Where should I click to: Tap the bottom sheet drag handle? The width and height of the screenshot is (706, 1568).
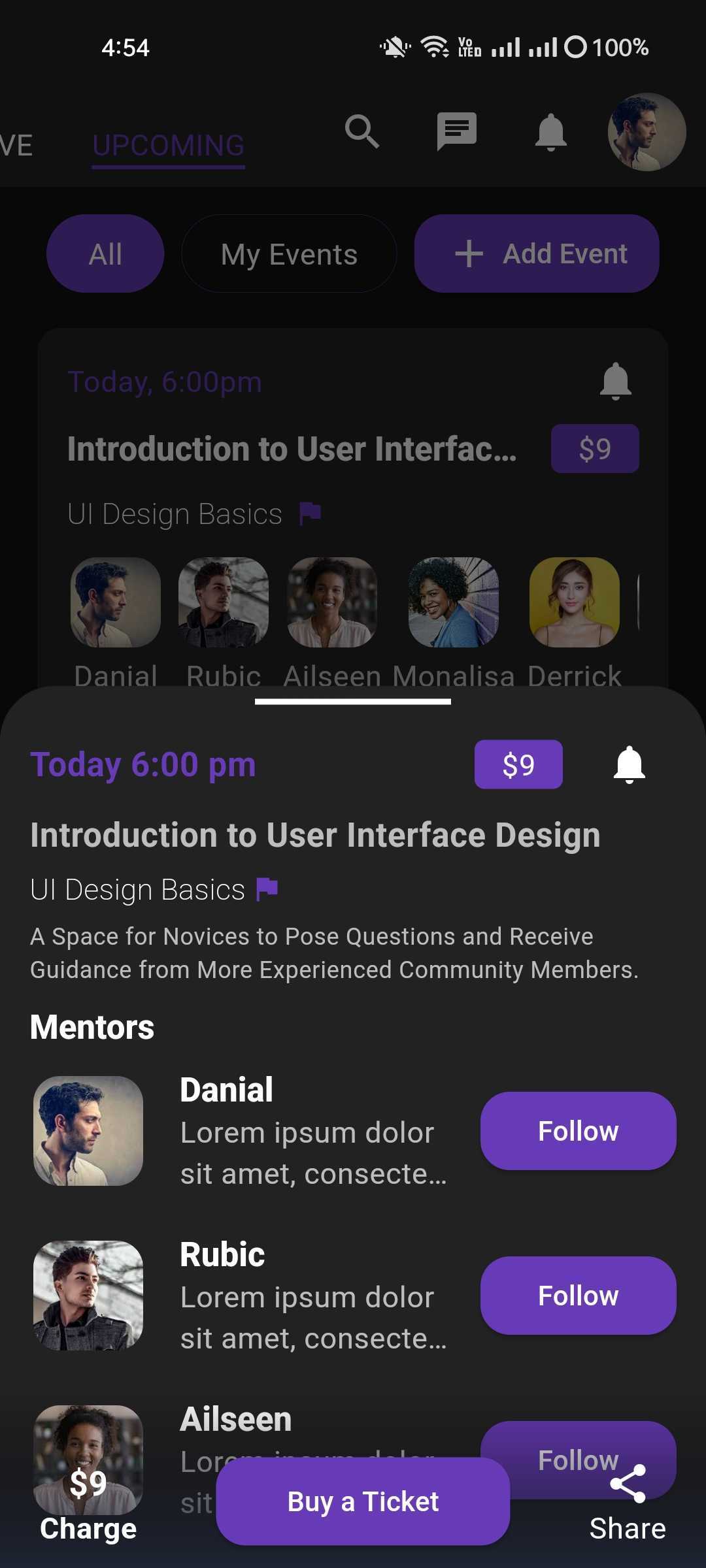353,702
